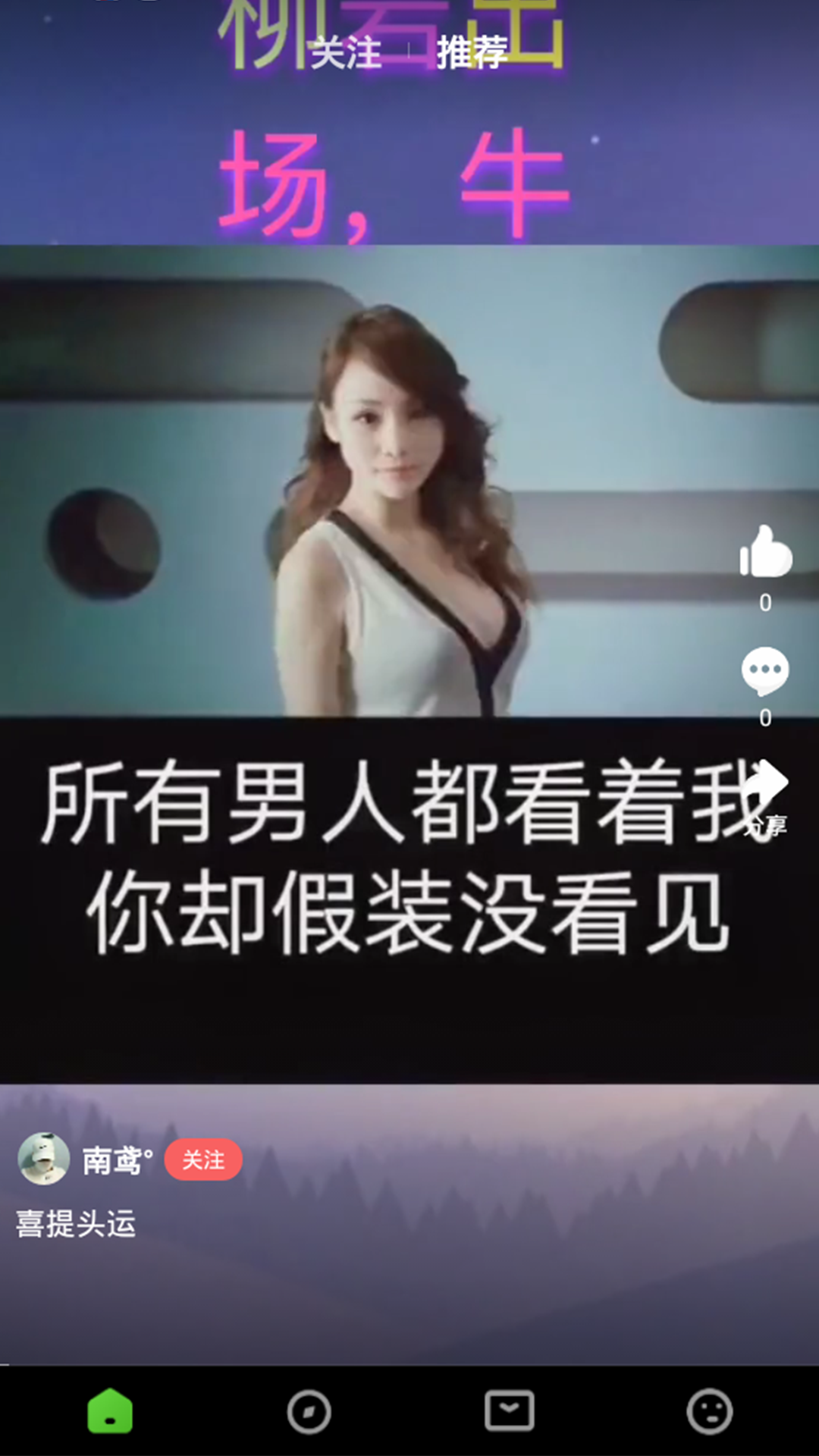819x1456 pixels.
Task: Open the comments bubble
Action: coord(765,670)
